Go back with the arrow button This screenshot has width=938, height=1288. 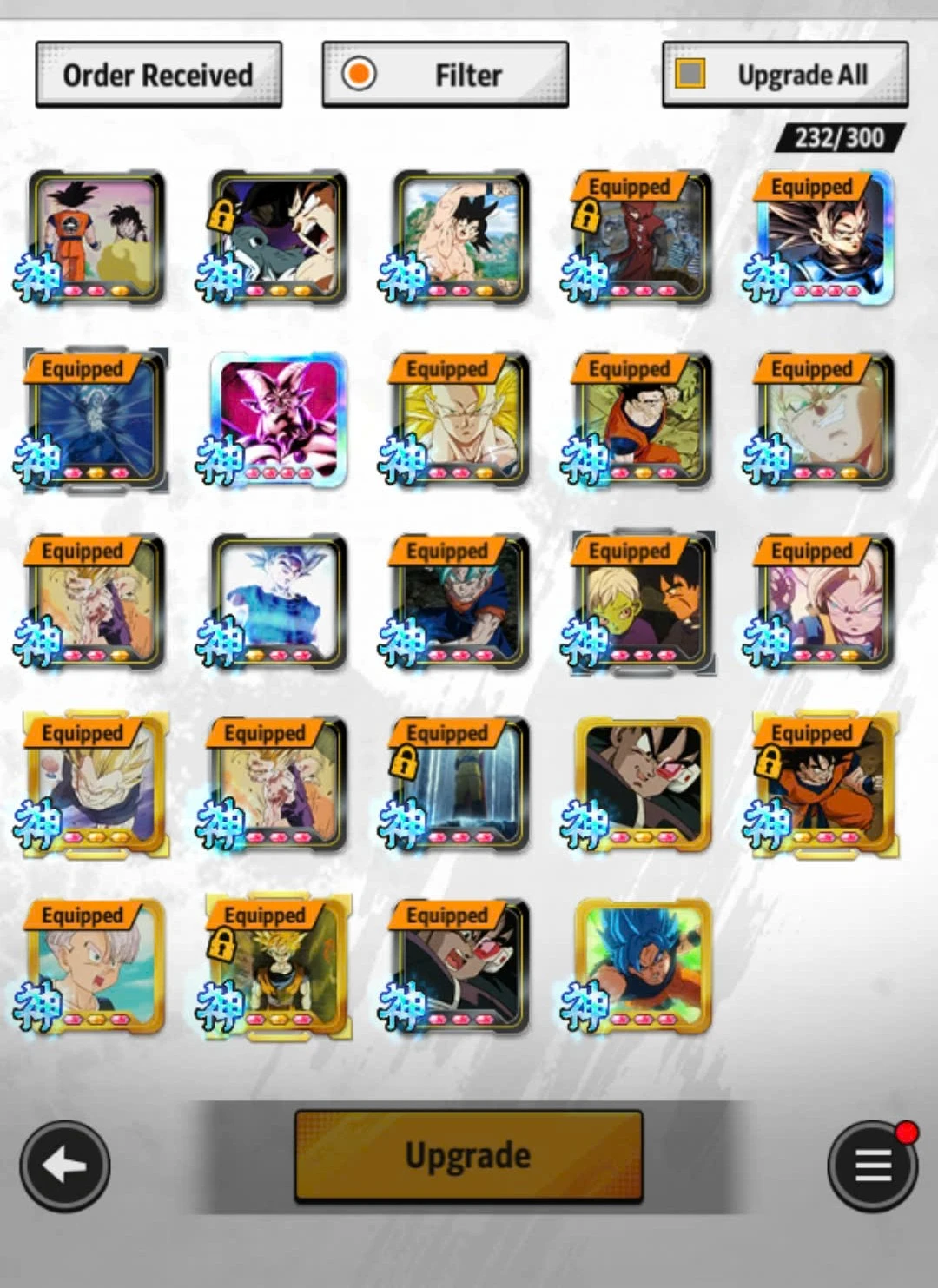pyautogui.click(x=65, y=1166)
